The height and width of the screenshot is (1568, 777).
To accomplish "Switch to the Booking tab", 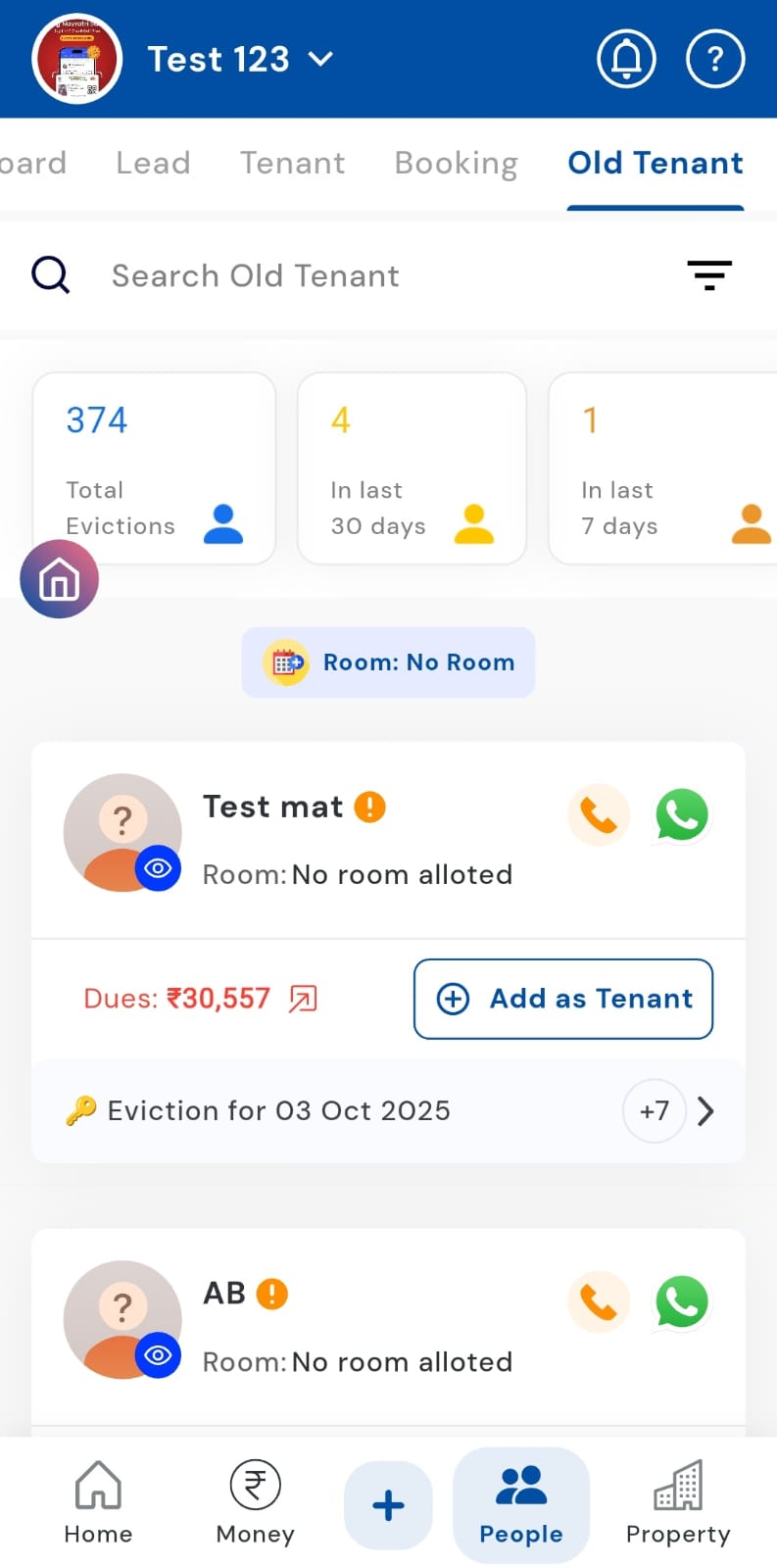I will point(456,163).
